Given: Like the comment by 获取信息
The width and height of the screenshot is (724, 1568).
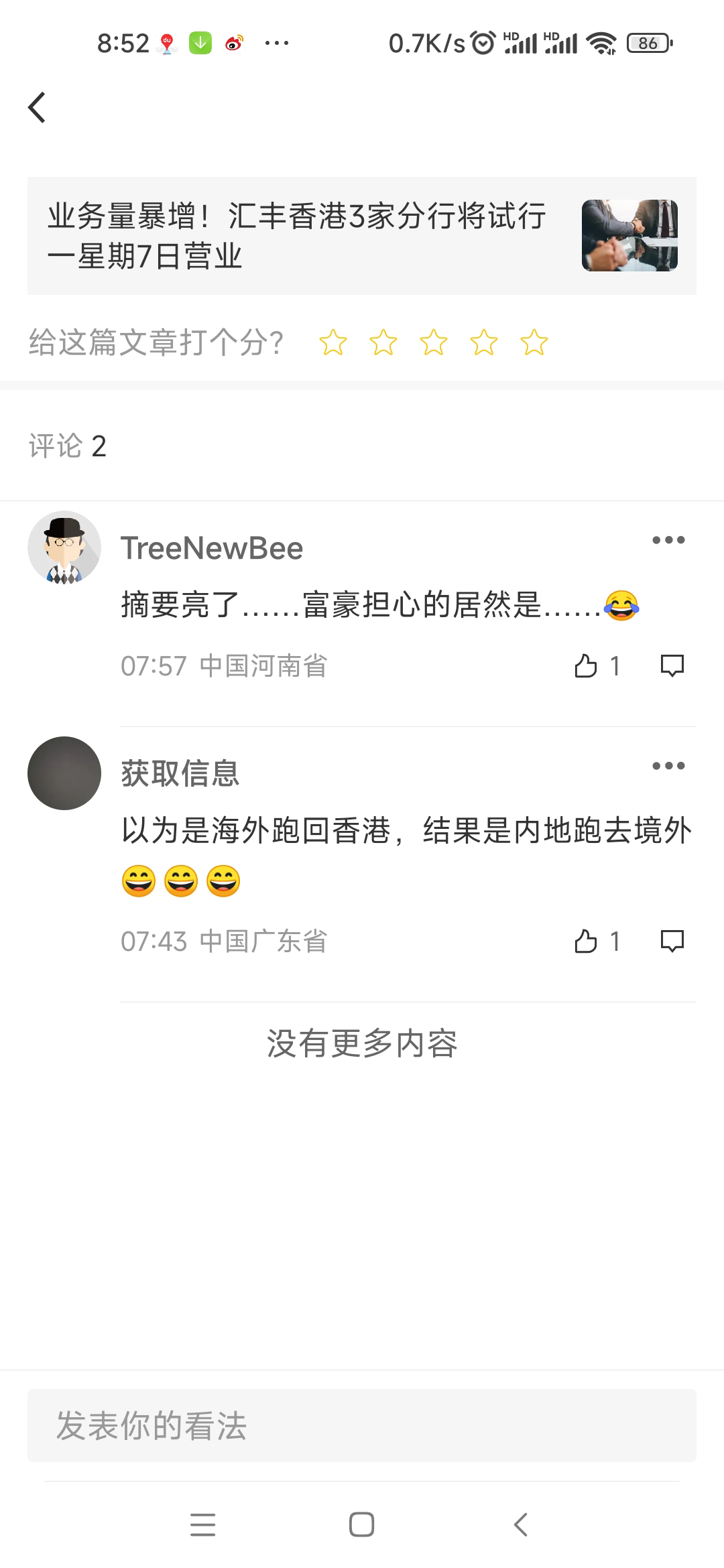Looking at the screenshot, I should click(586, 941).
